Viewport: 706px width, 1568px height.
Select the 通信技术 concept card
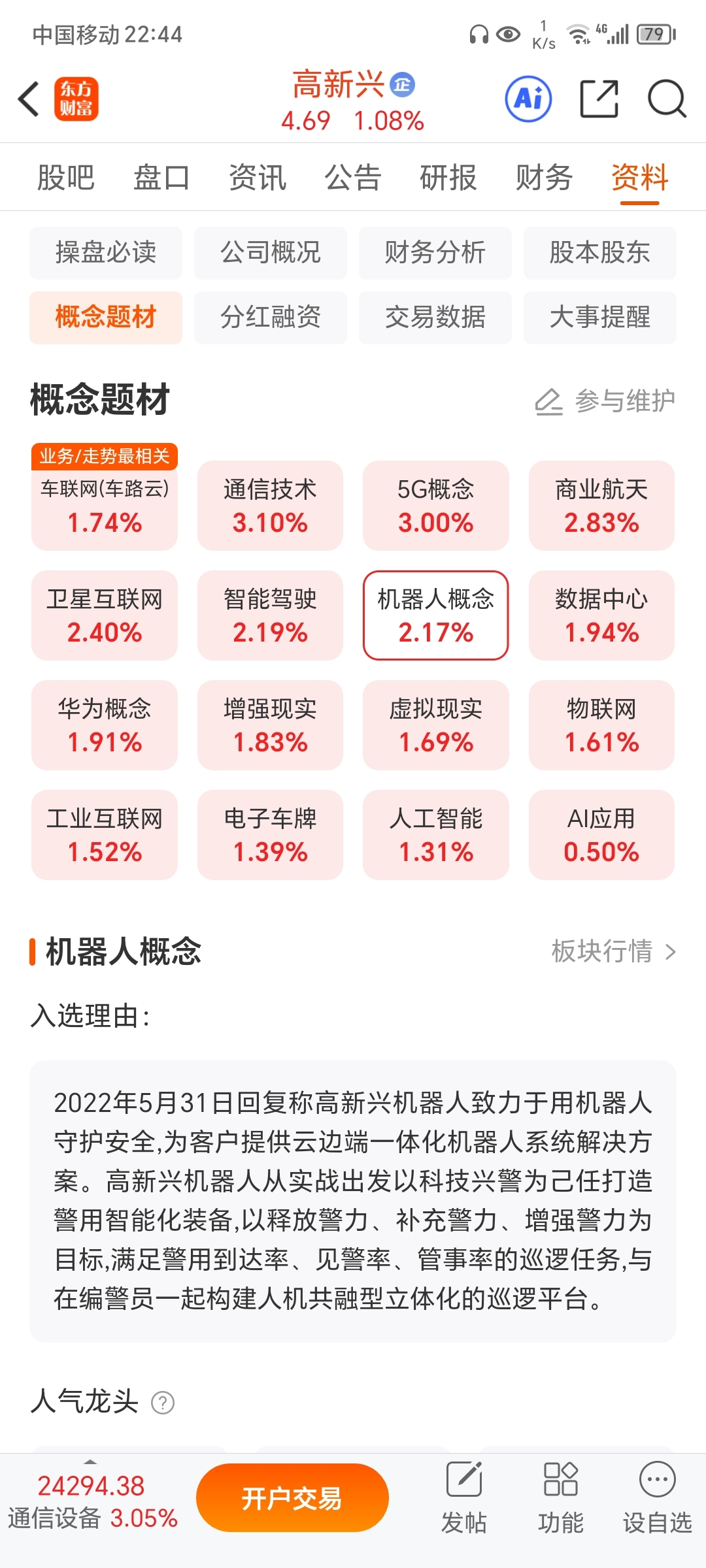(270, 506)
